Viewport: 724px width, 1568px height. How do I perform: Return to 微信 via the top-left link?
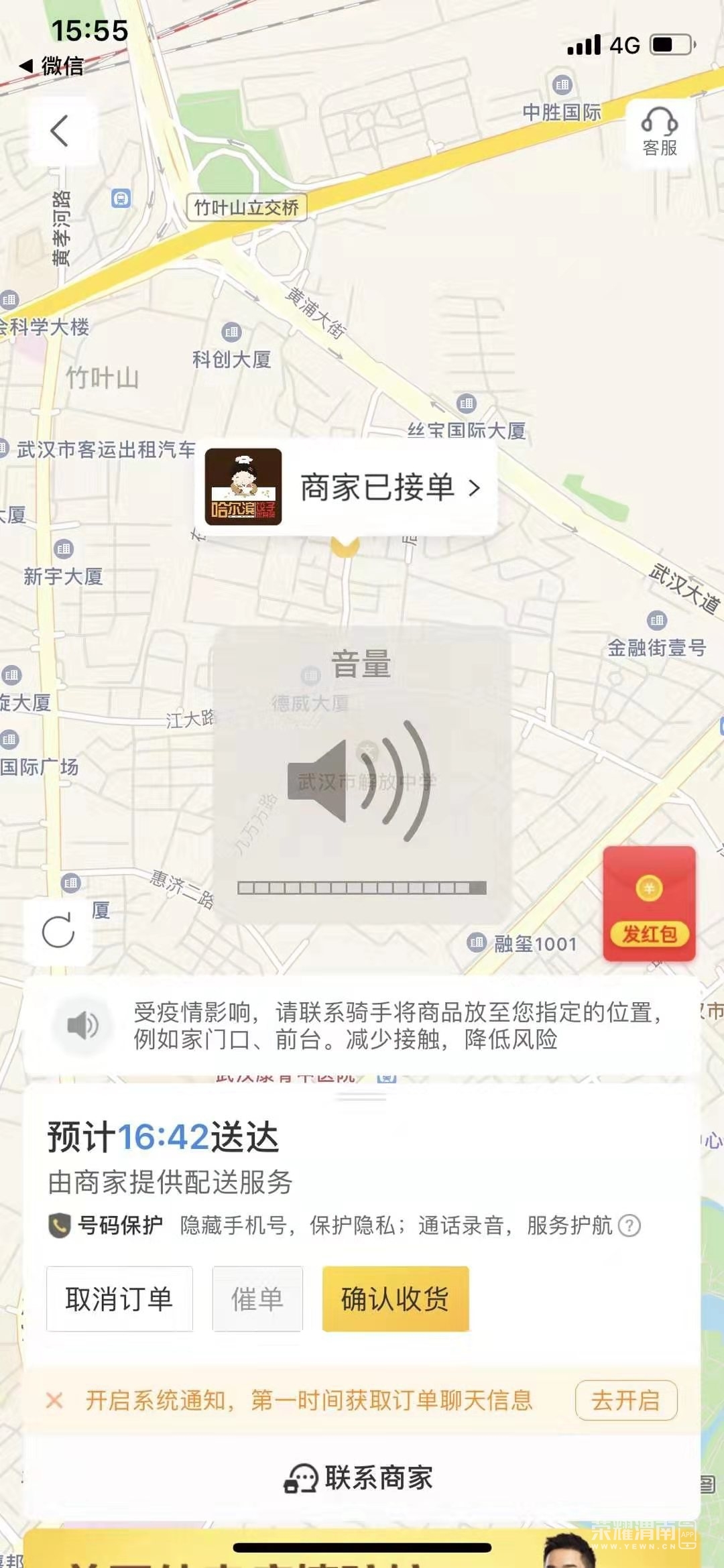[55, 68]
